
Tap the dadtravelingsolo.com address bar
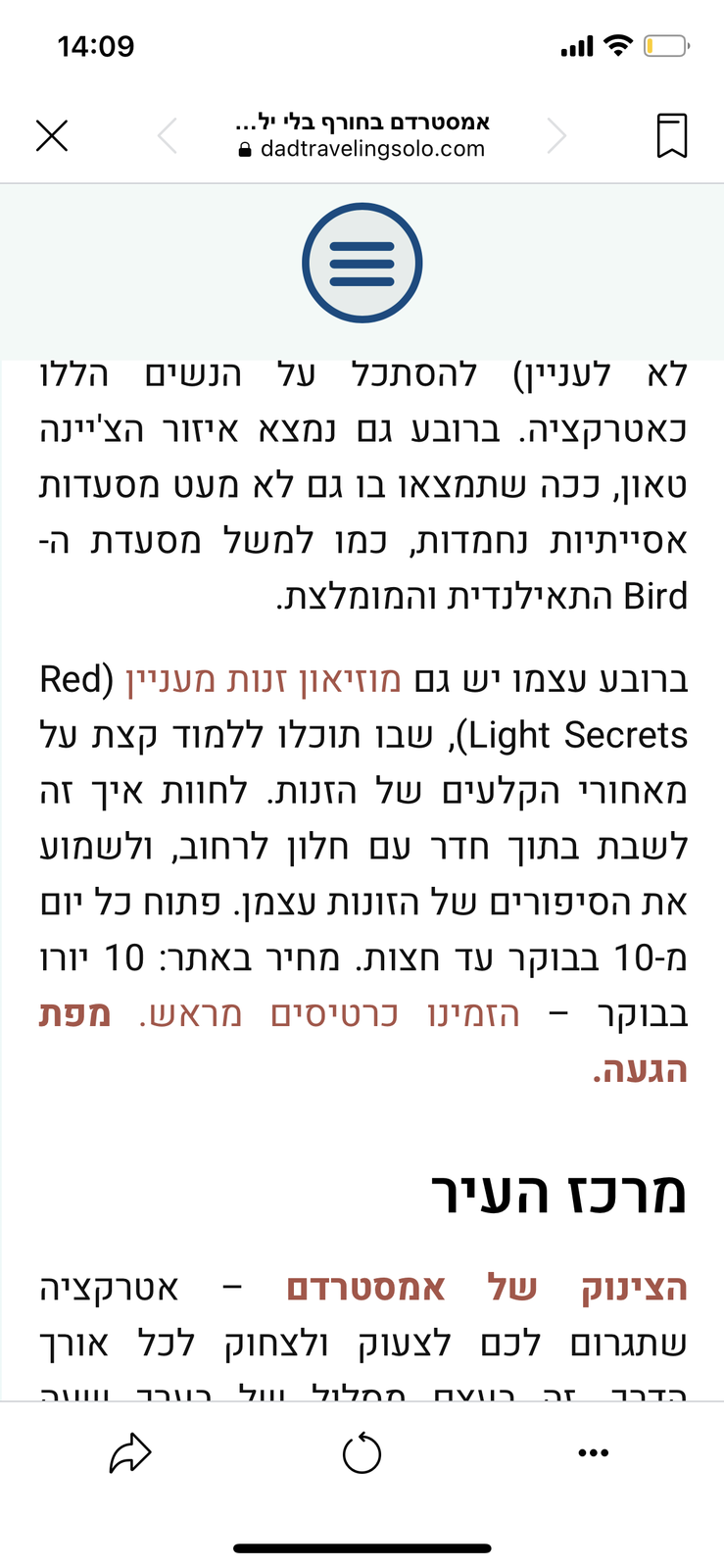click(x=362, y=149)
